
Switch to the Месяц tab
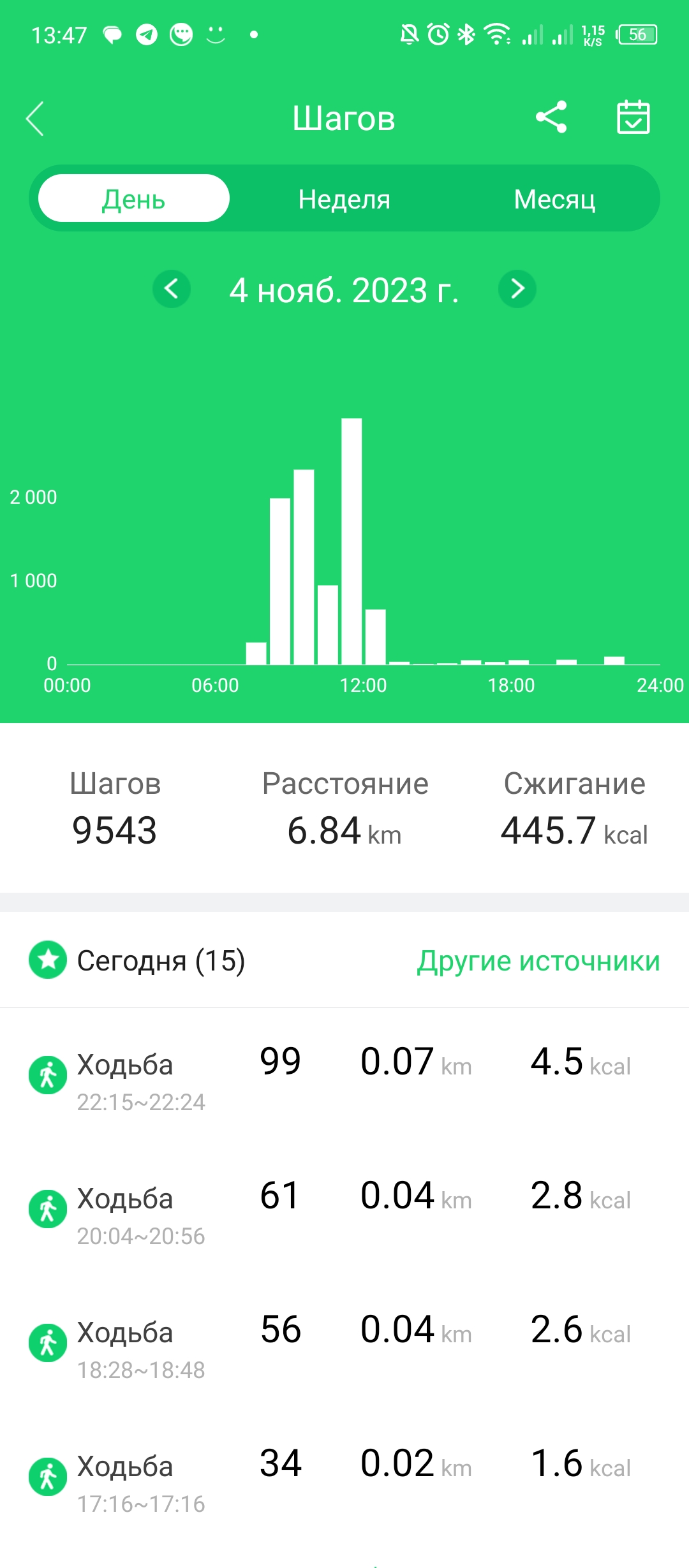(554, 199)
